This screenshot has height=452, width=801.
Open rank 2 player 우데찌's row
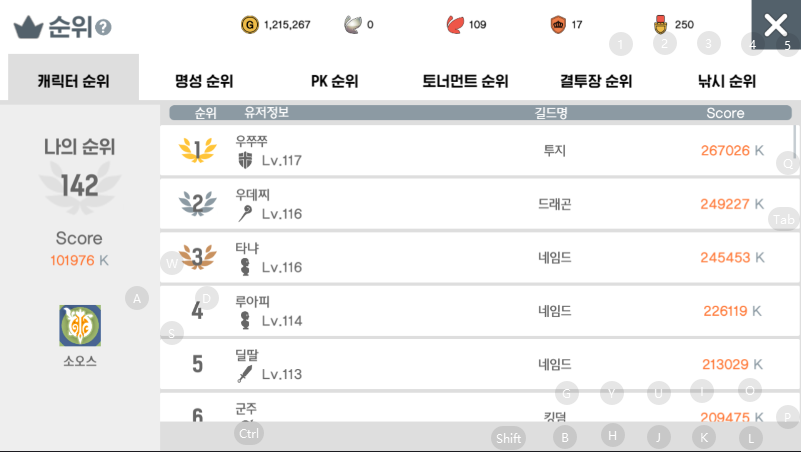click(x=475, y=204)
